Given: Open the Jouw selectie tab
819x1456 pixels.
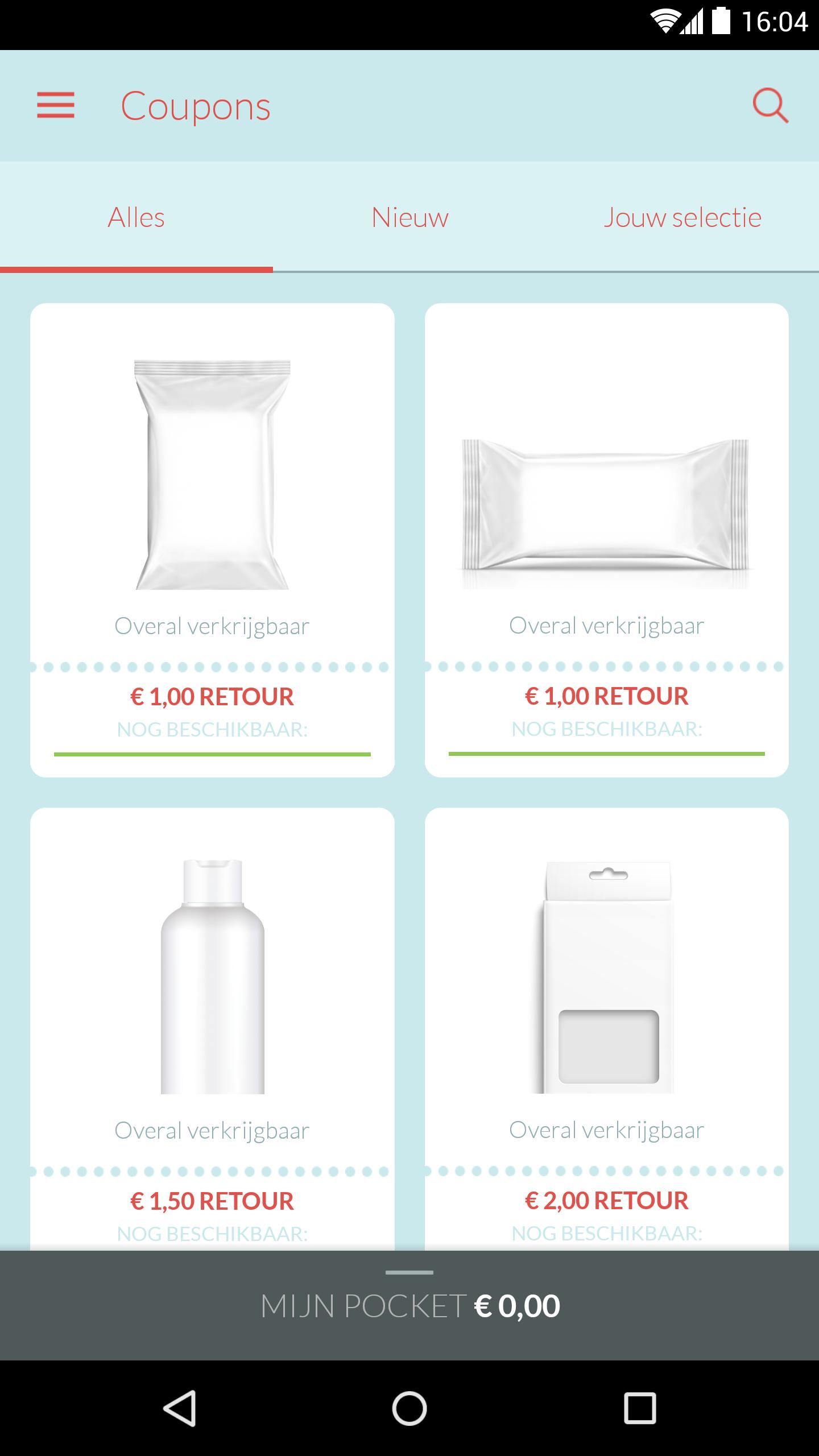Looking at the screenshot, I should 682,217.
